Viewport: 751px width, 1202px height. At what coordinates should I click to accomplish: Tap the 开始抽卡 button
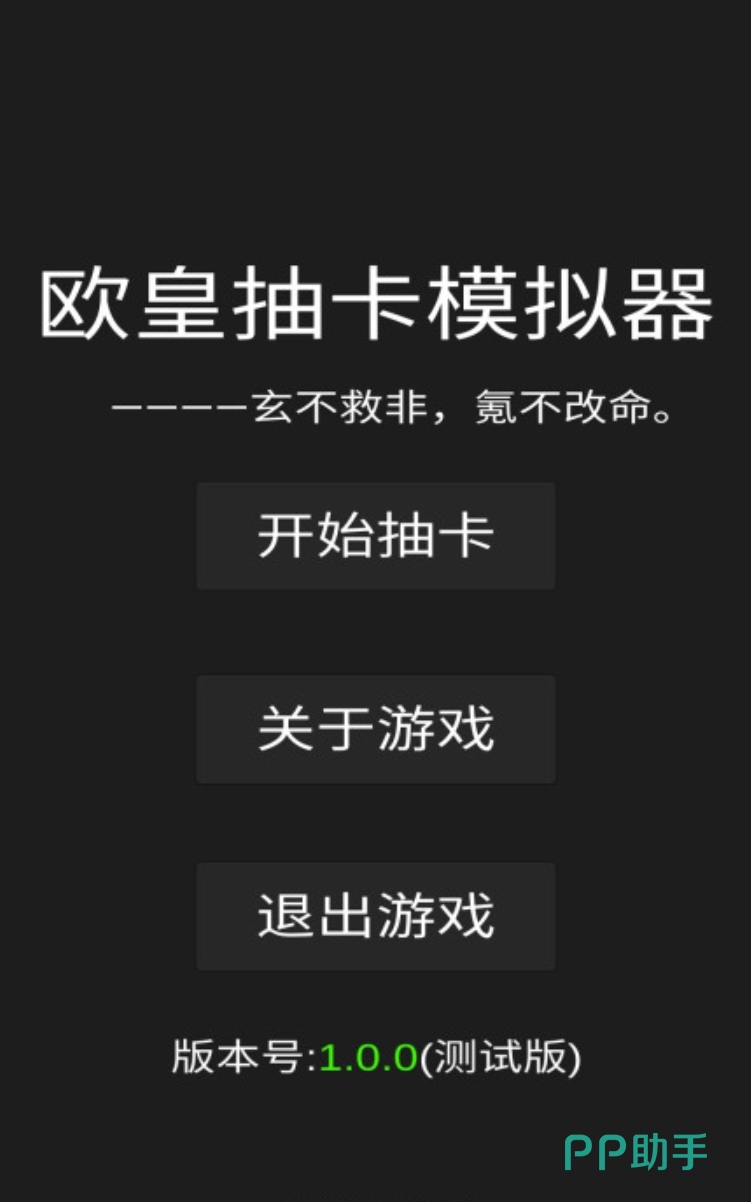(x=375, y=536)
